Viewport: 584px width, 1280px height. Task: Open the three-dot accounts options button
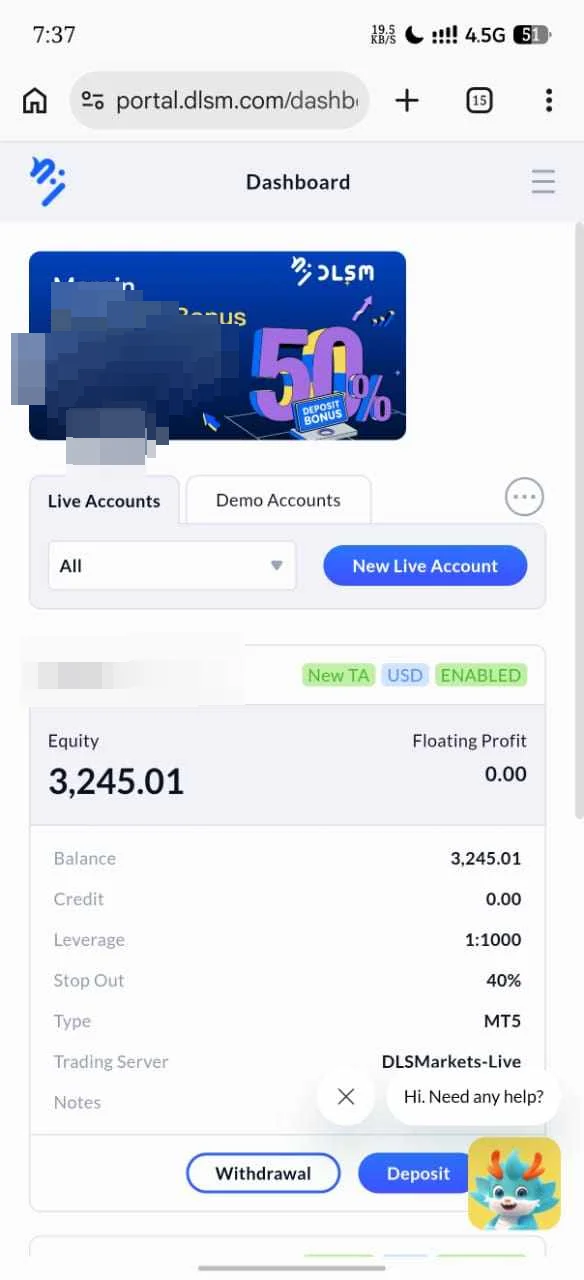pos(524,496)
